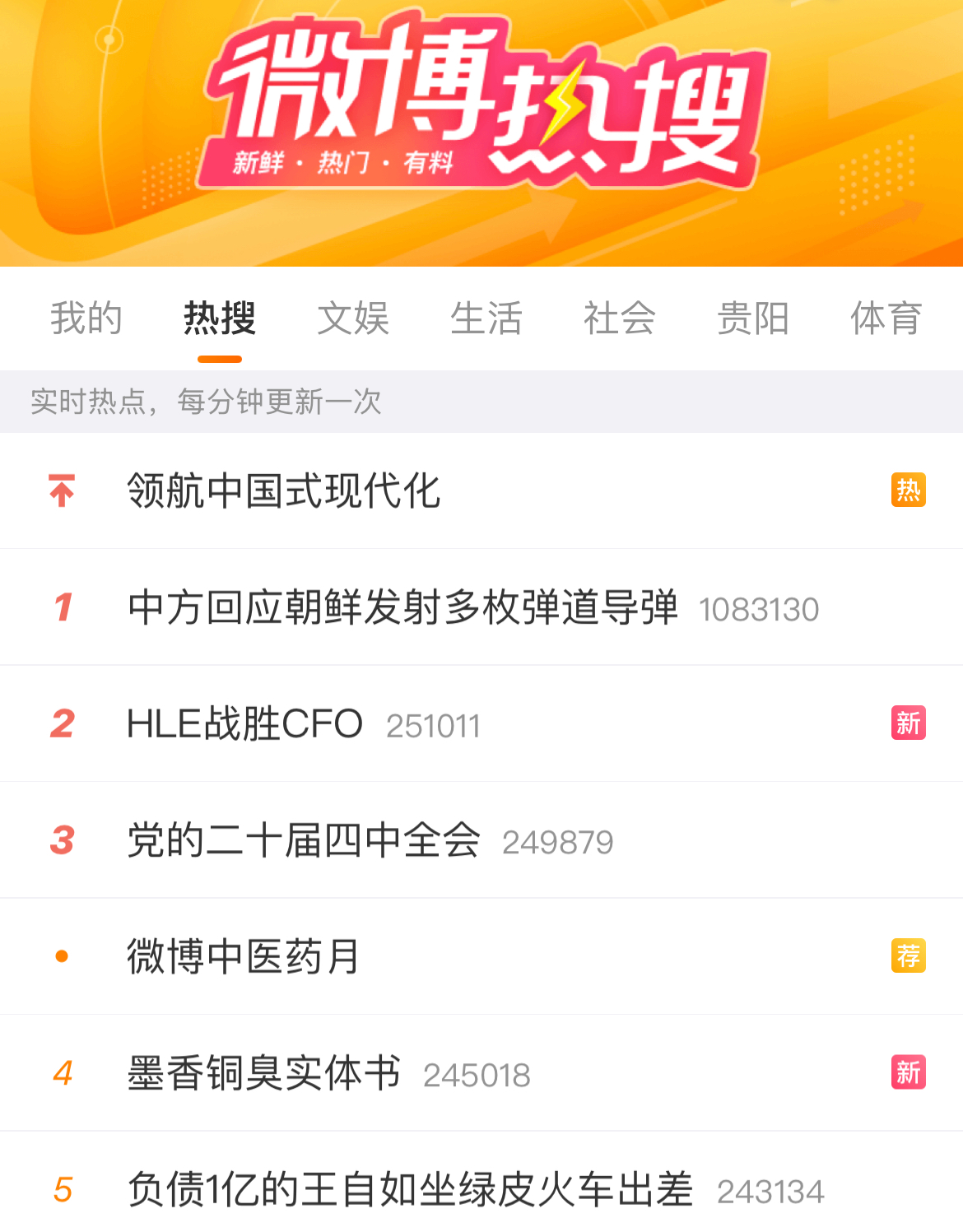Screen dimensions: 963x1232
Task: Tap the recommended 微博中医药月 topic
Action: tap(244, 957)
